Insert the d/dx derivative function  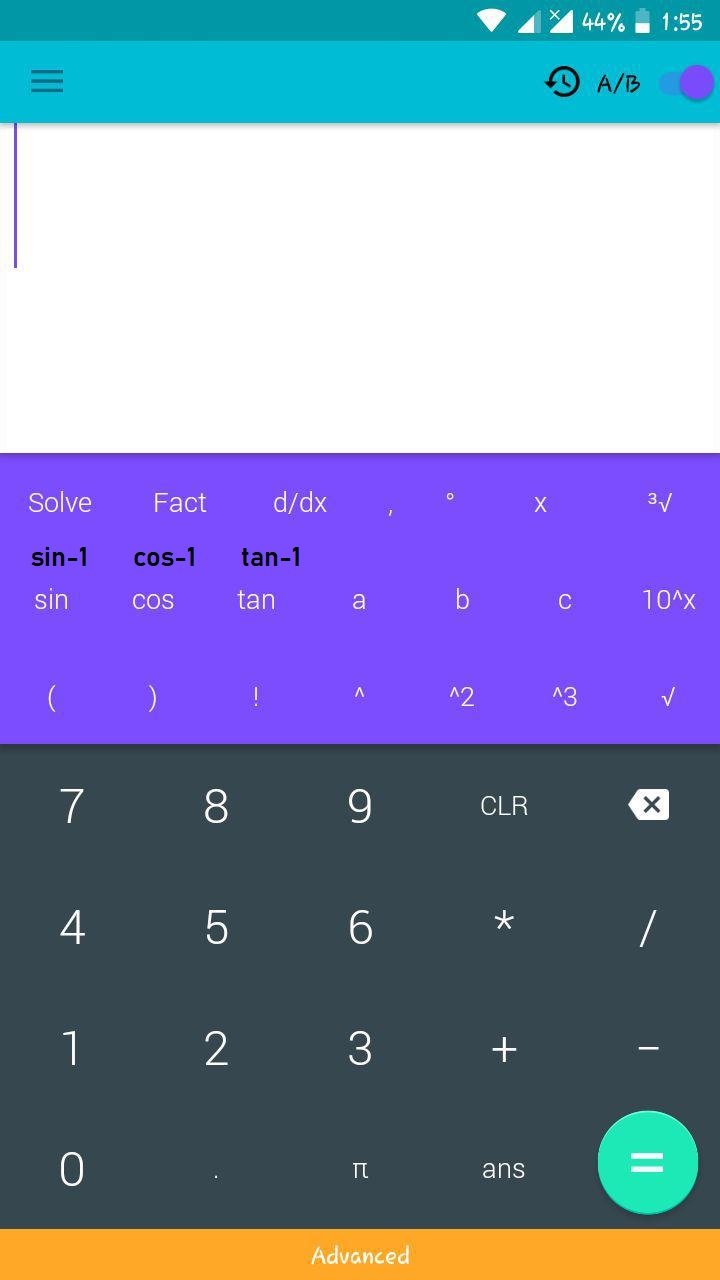(x=300, y=502)
